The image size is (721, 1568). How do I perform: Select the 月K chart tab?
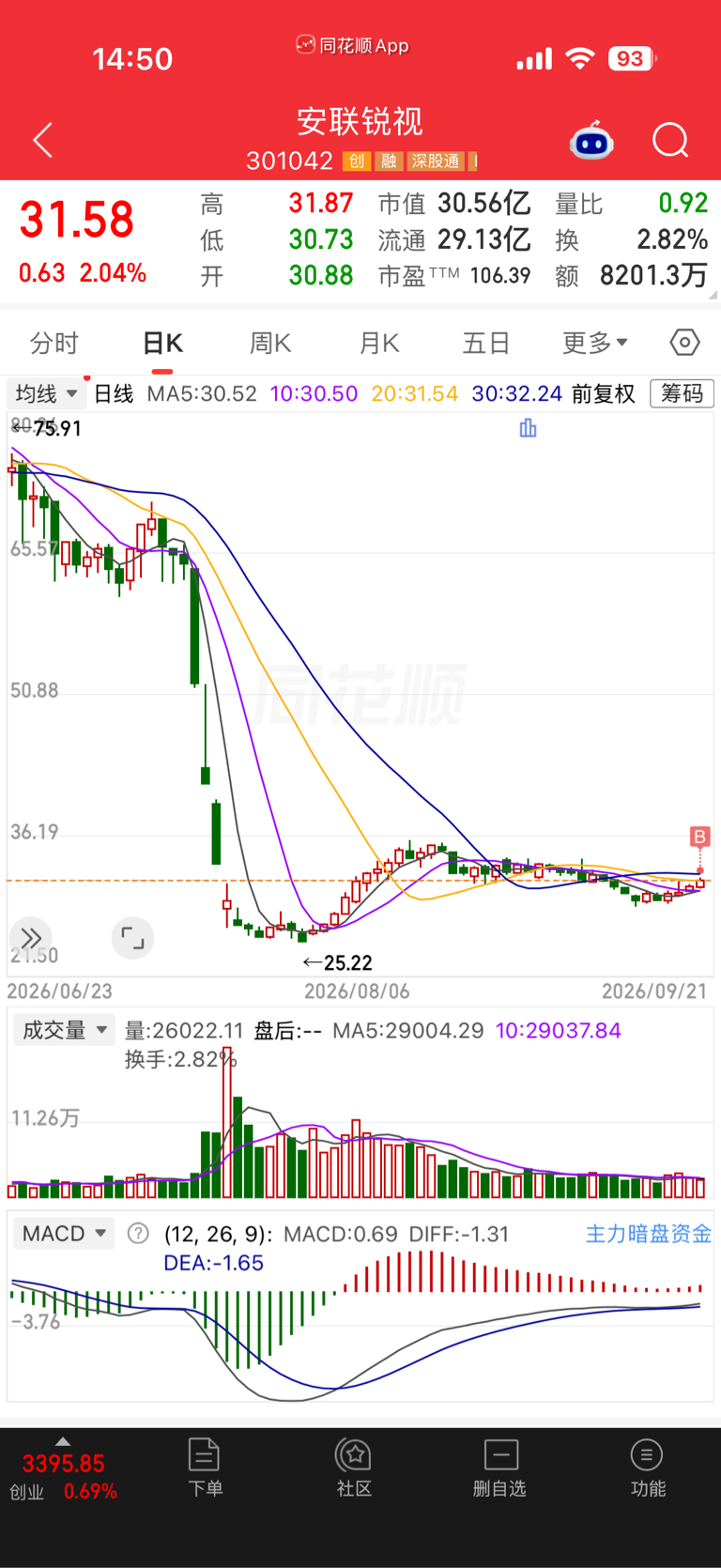tap(379, 344)
